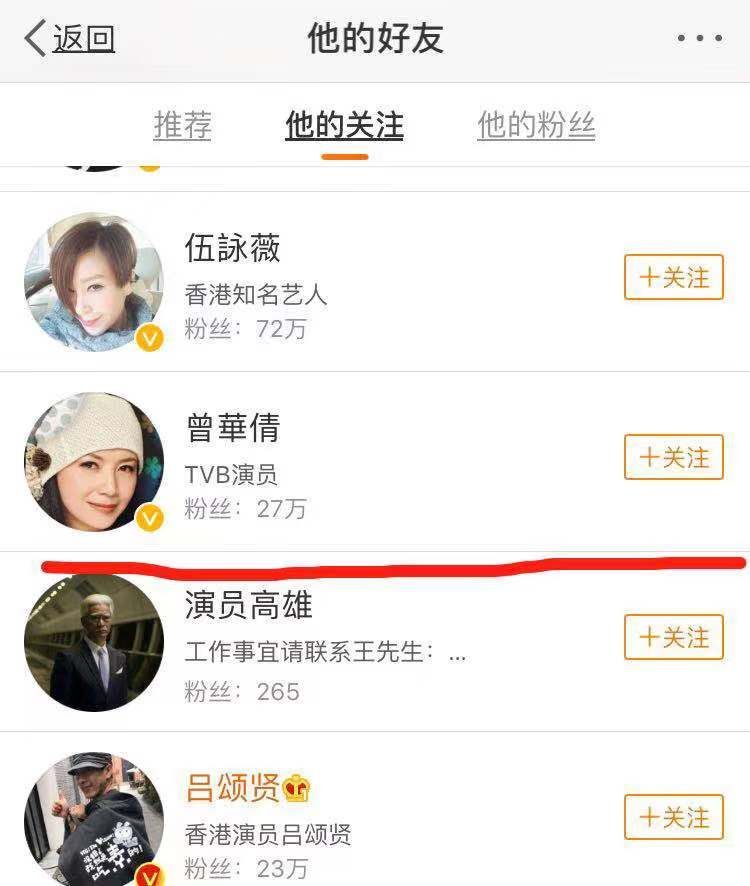
Task: Switch to the 他的粉丝 tab
Action: (x=536, y=127)
